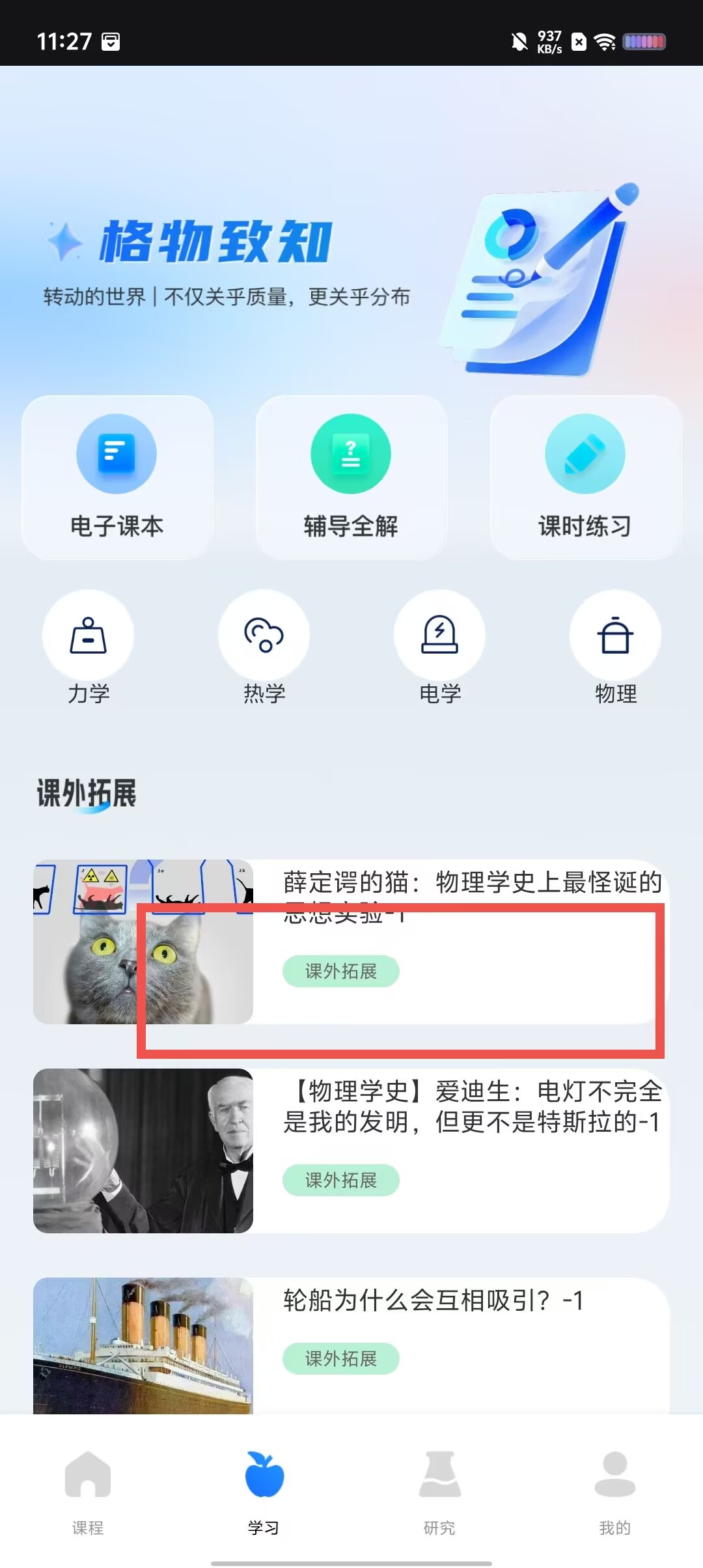Open the 薛定谔的猫 article card
Image resolution: width=703 pixels, height=1568 pixels.
(351, 942)
